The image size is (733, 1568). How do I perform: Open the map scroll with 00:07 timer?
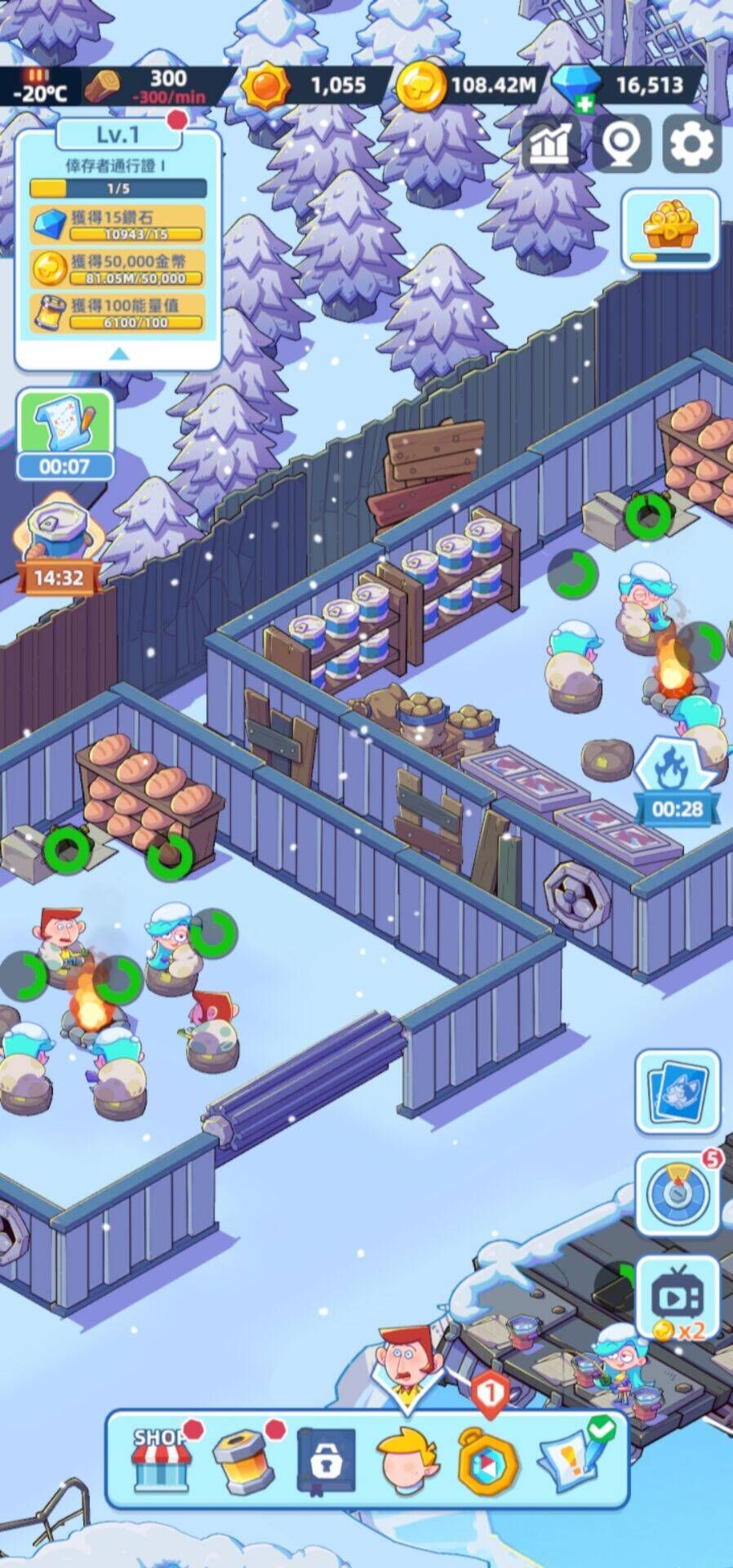coord(65,434)
